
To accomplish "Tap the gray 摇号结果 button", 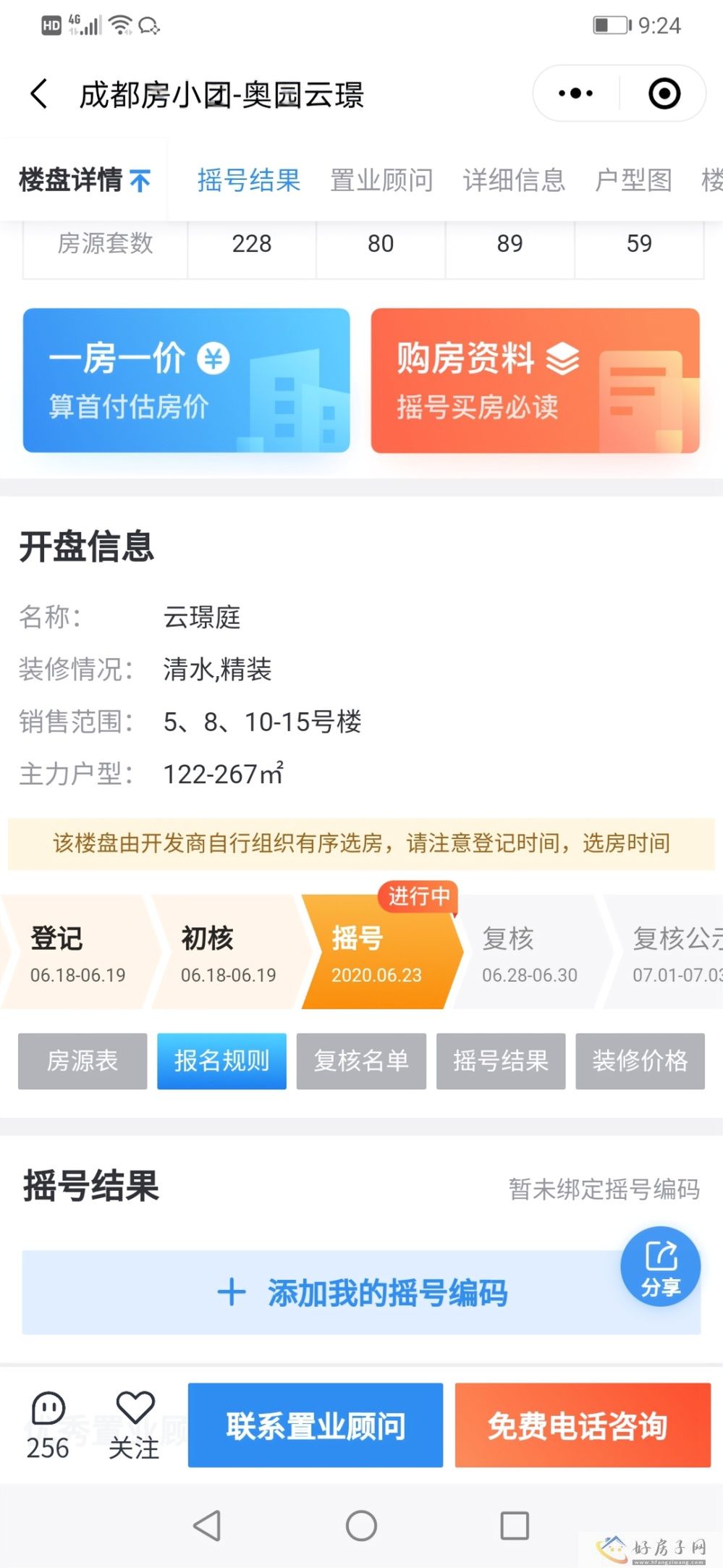I will [500, 1061].
